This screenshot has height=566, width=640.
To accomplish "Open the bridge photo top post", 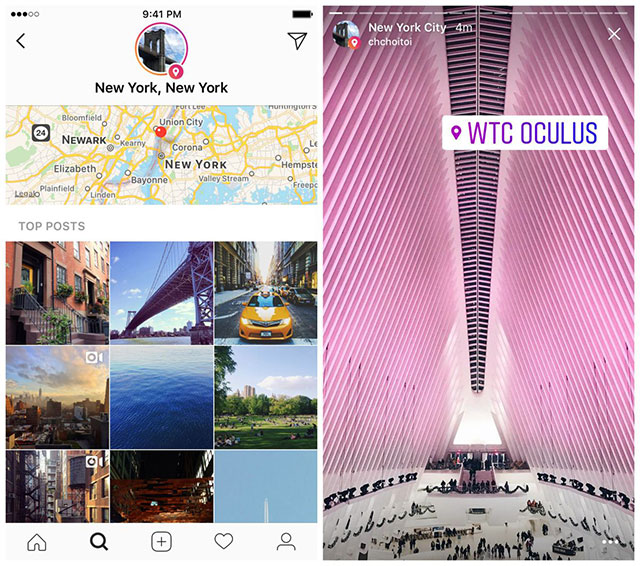I will tap(161, 292).
